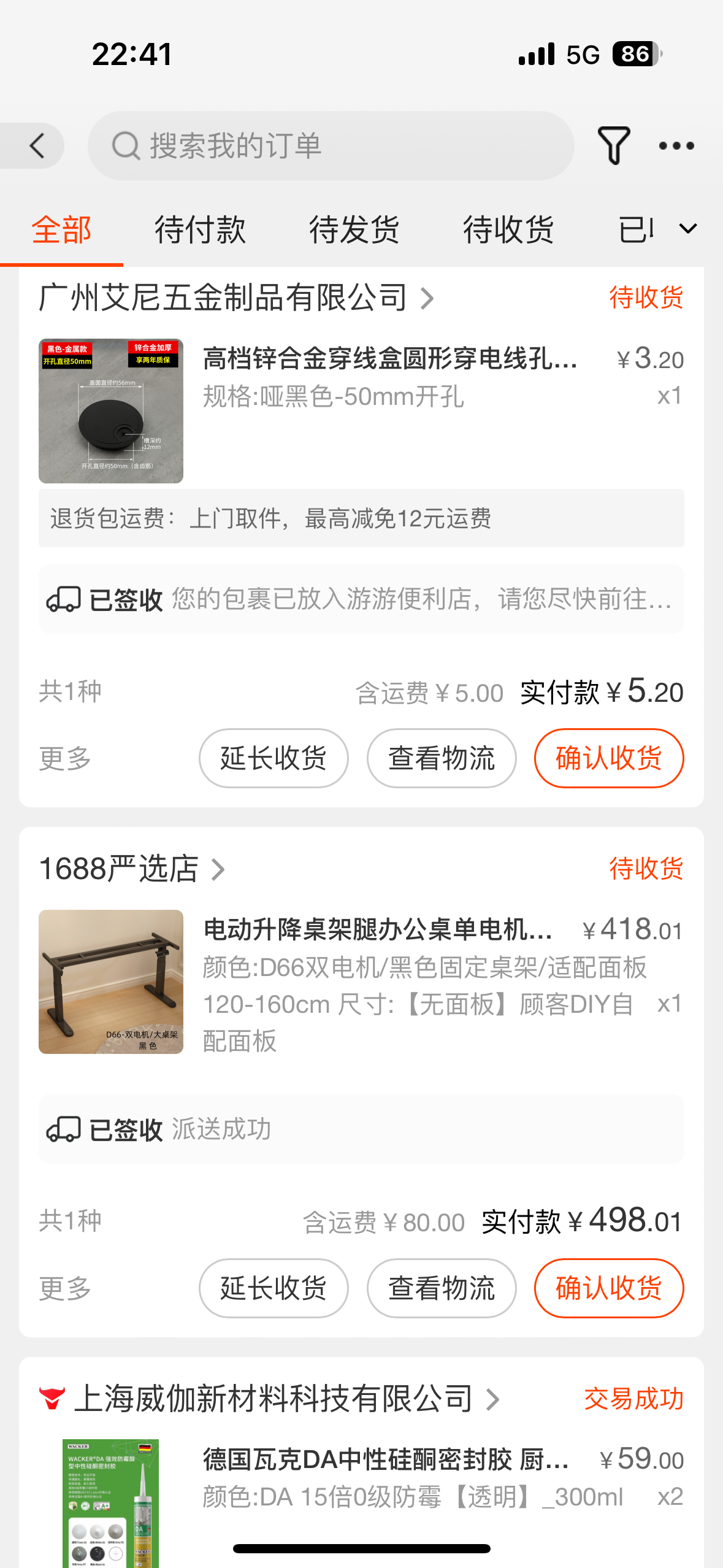
Task: Tap 查看物流 on the ¥5.20 order
Action: (442, 758)
